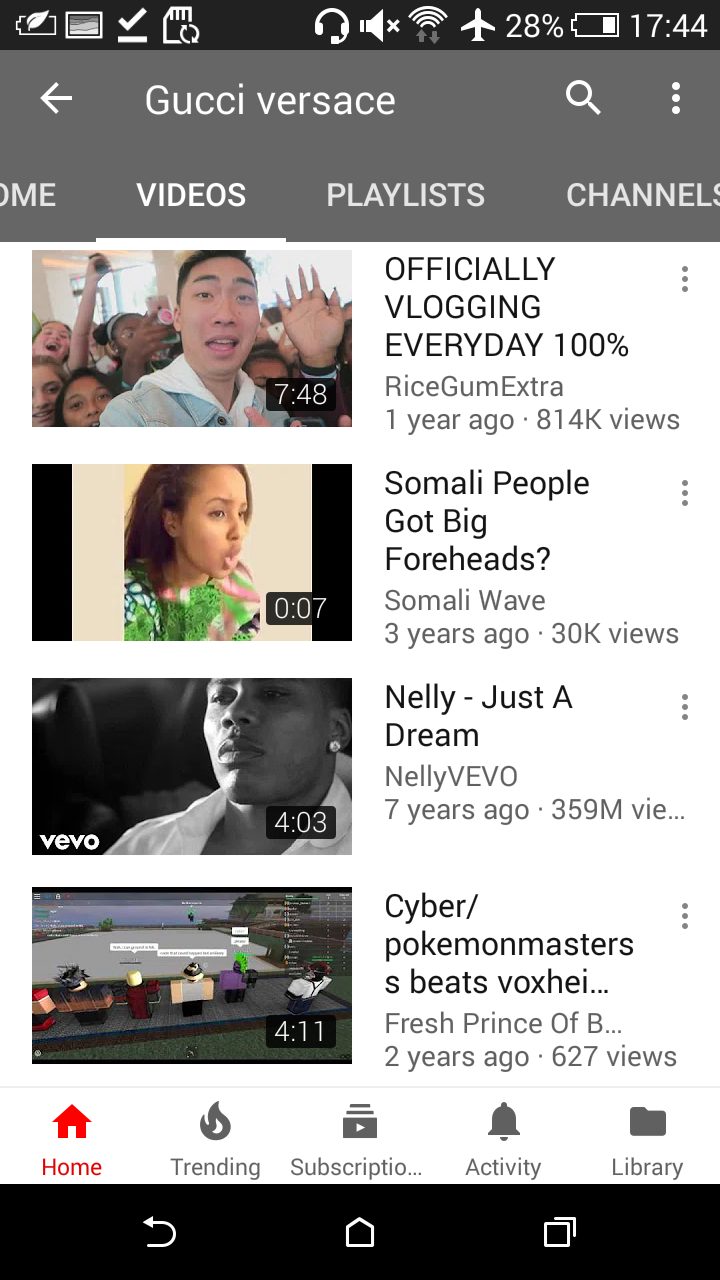Open options for Somali Wave video

click(684, 493)
